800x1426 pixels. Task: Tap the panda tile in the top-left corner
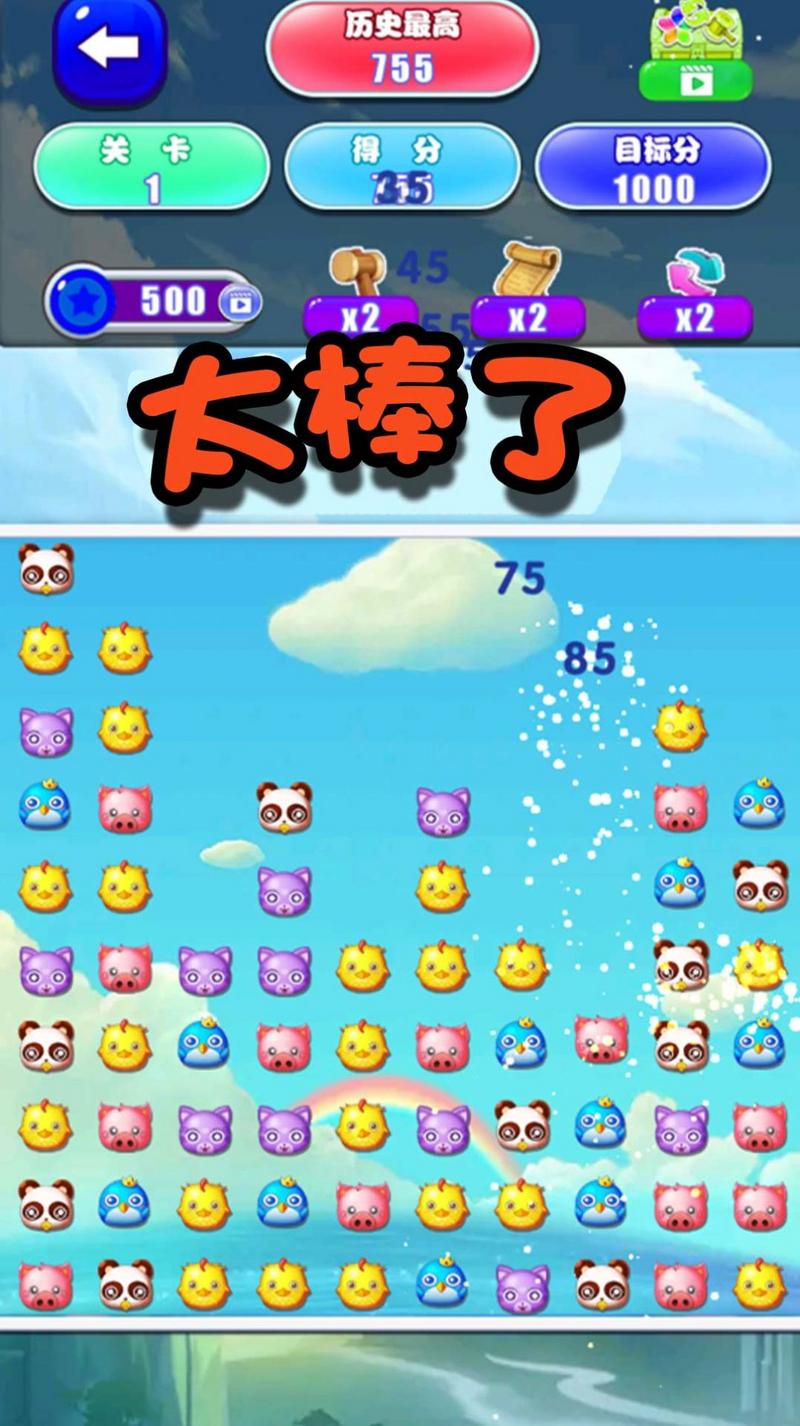(x=46, y=569)
